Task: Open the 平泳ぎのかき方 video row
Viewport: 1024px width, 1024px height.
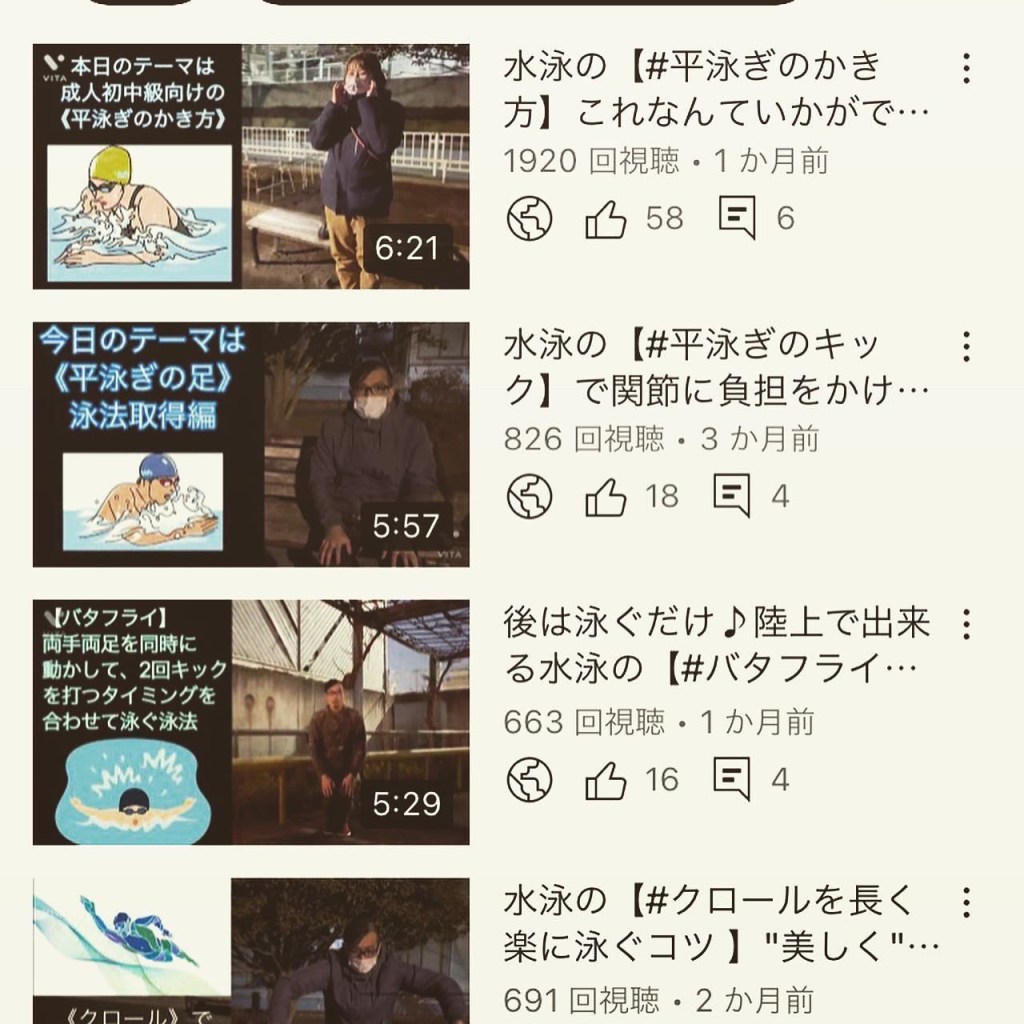Action: click(x=715, y=89)
